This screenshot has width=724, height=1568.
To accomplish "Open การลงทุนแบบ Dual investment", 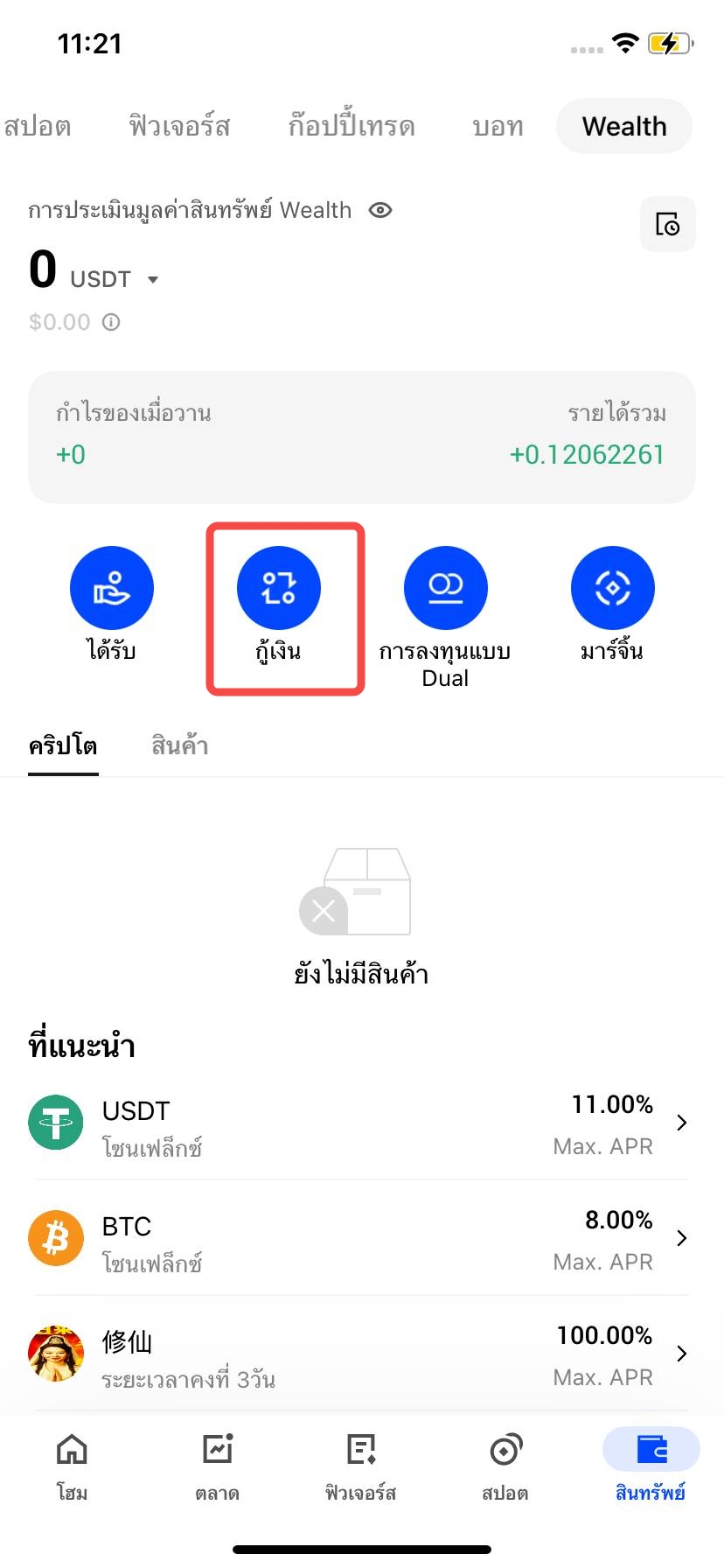I will (445, 588).
